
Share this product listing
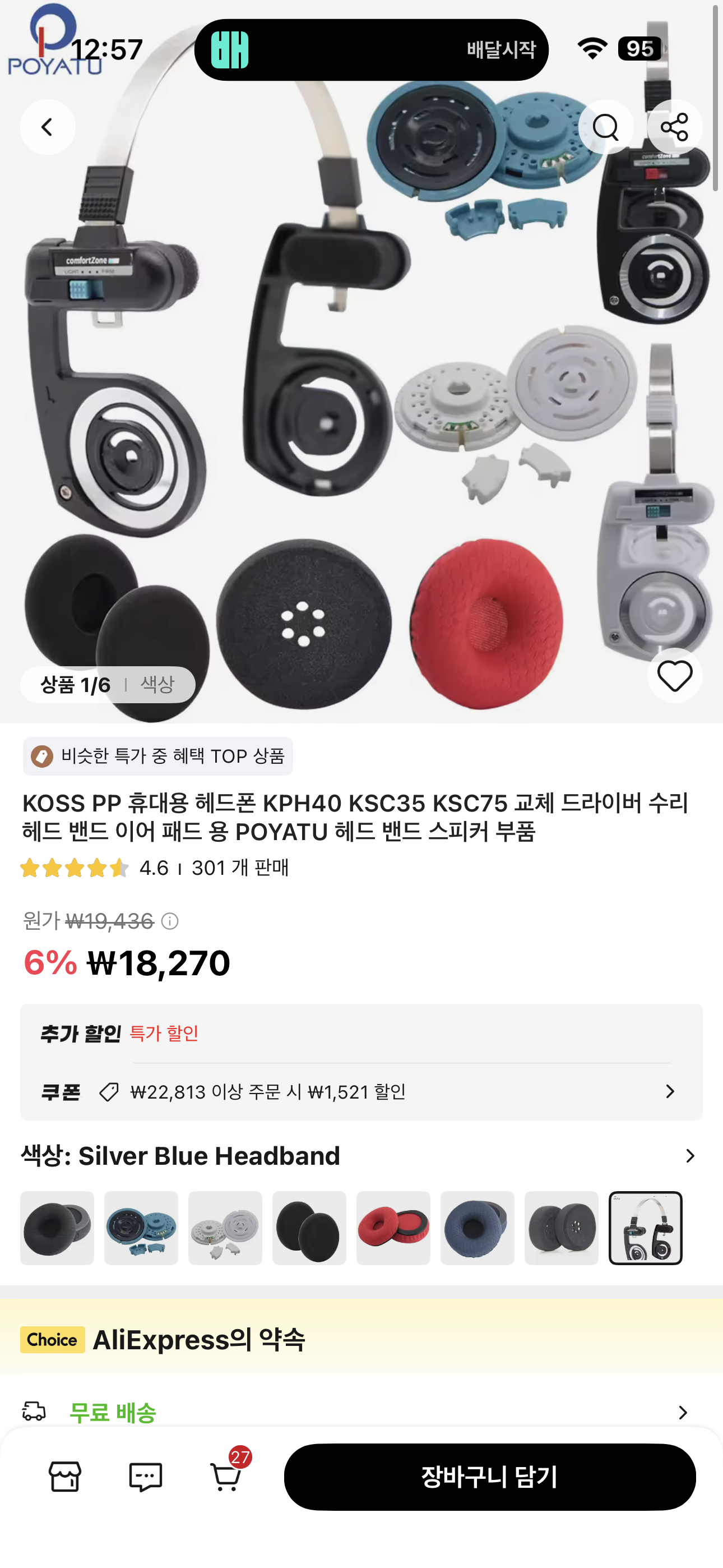pos(674,127)
